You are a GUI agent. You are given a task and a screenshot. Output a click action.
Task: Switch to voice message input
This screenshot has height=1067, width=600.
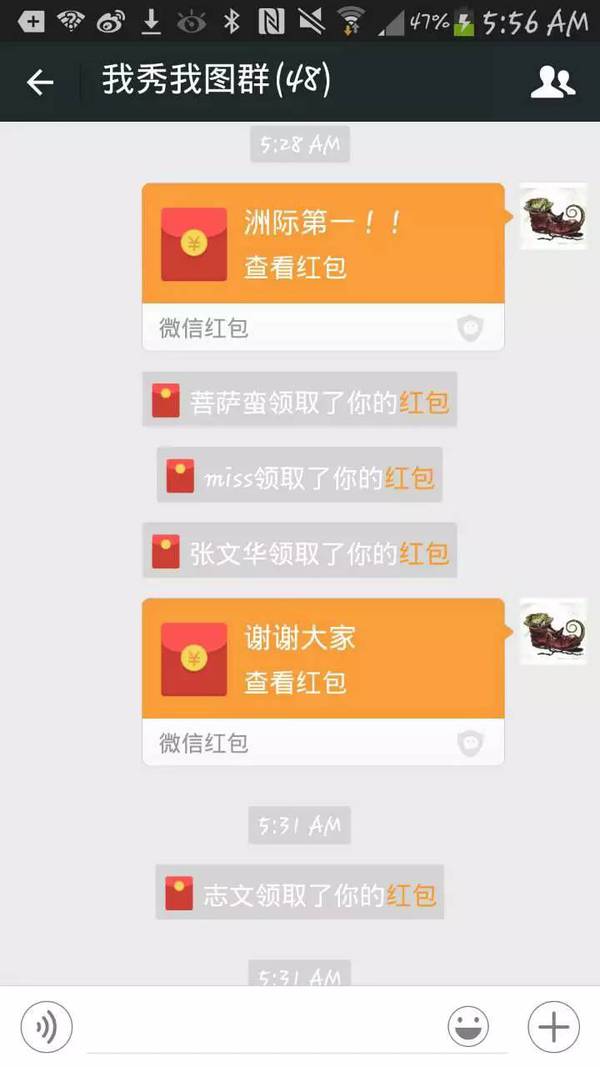(x=46, y=1027)
